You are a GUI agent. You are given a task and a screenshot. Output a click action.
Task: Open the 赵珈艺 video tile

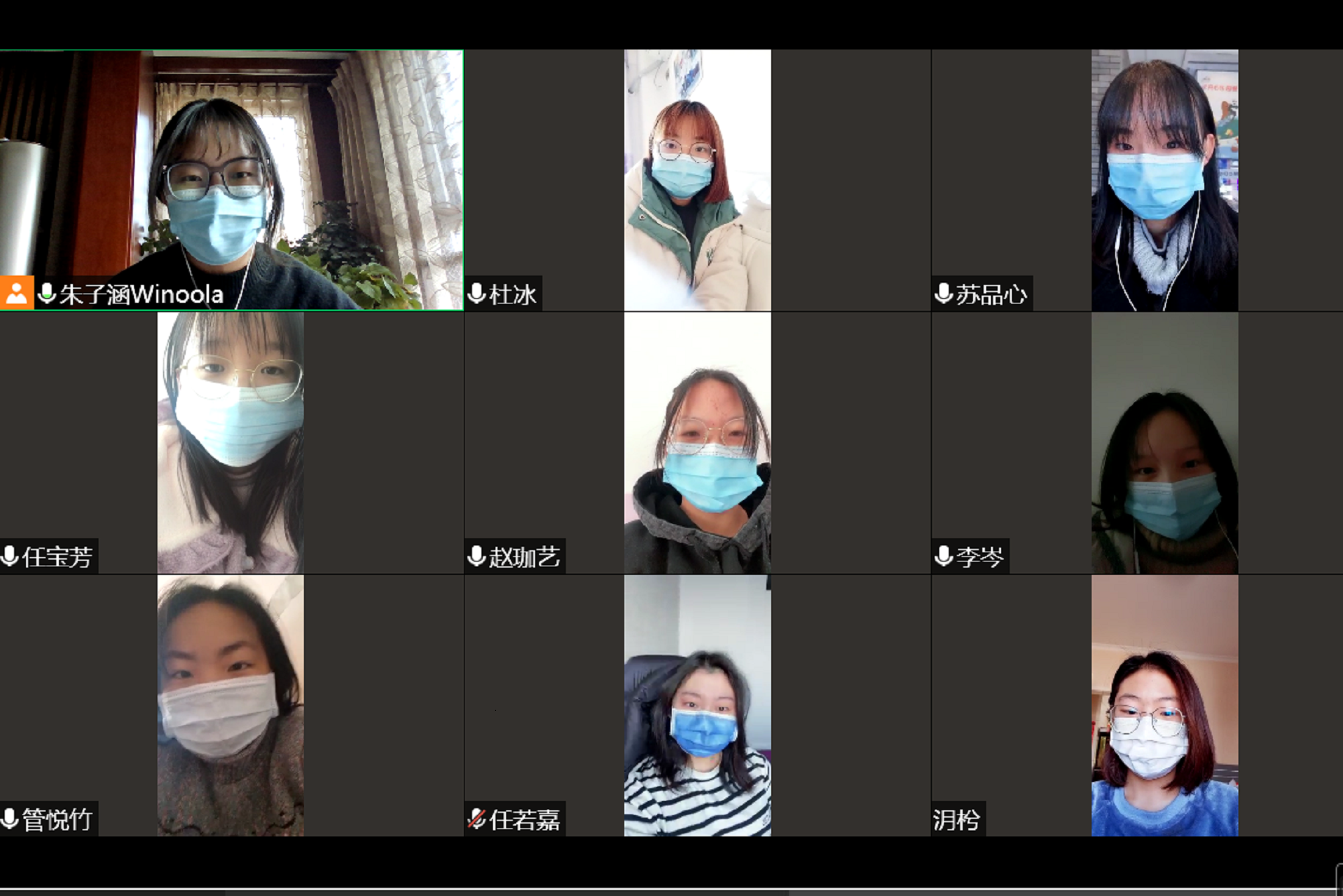(697, 442)
